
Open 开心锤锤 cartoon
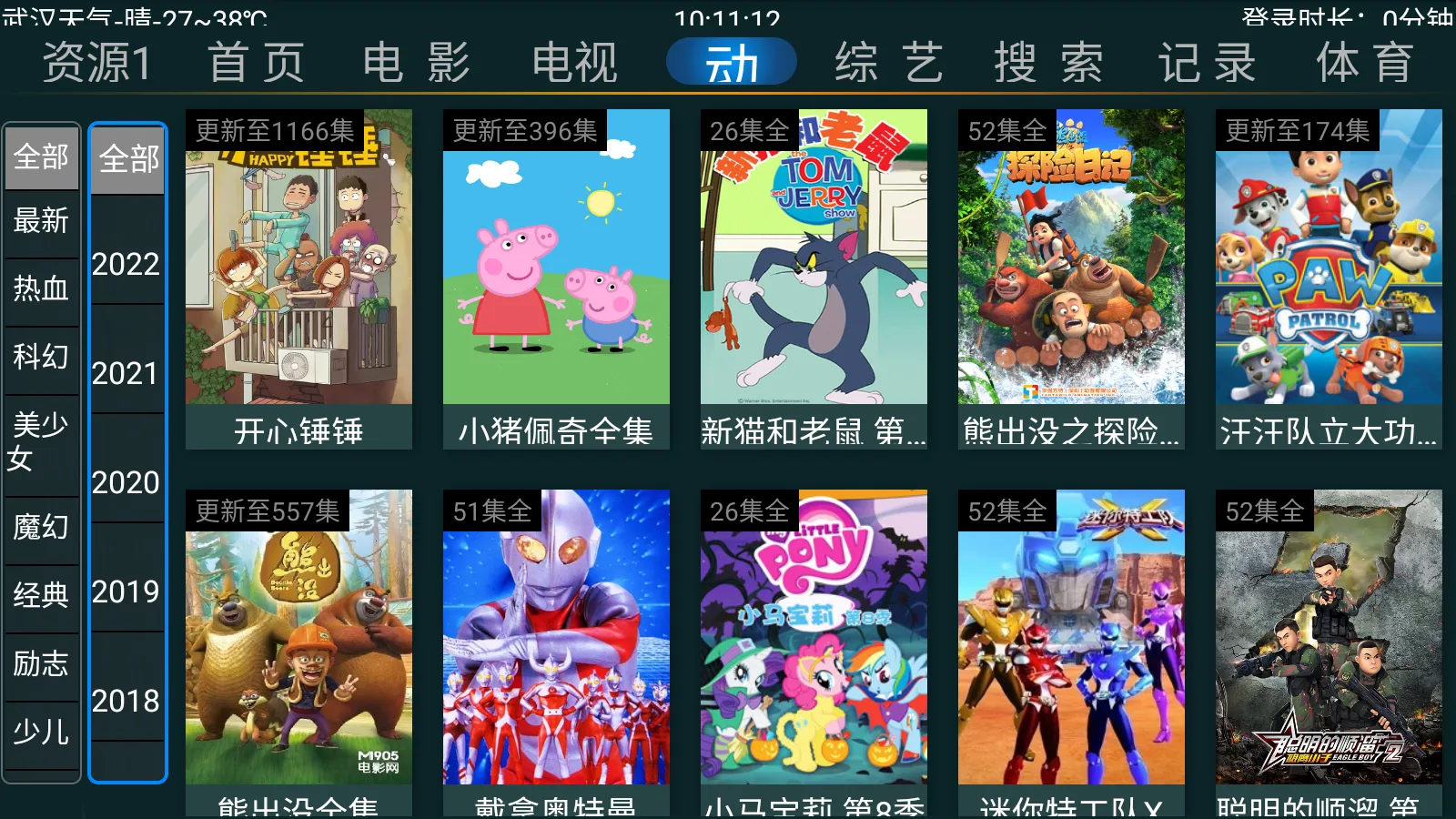coord(298,278)
